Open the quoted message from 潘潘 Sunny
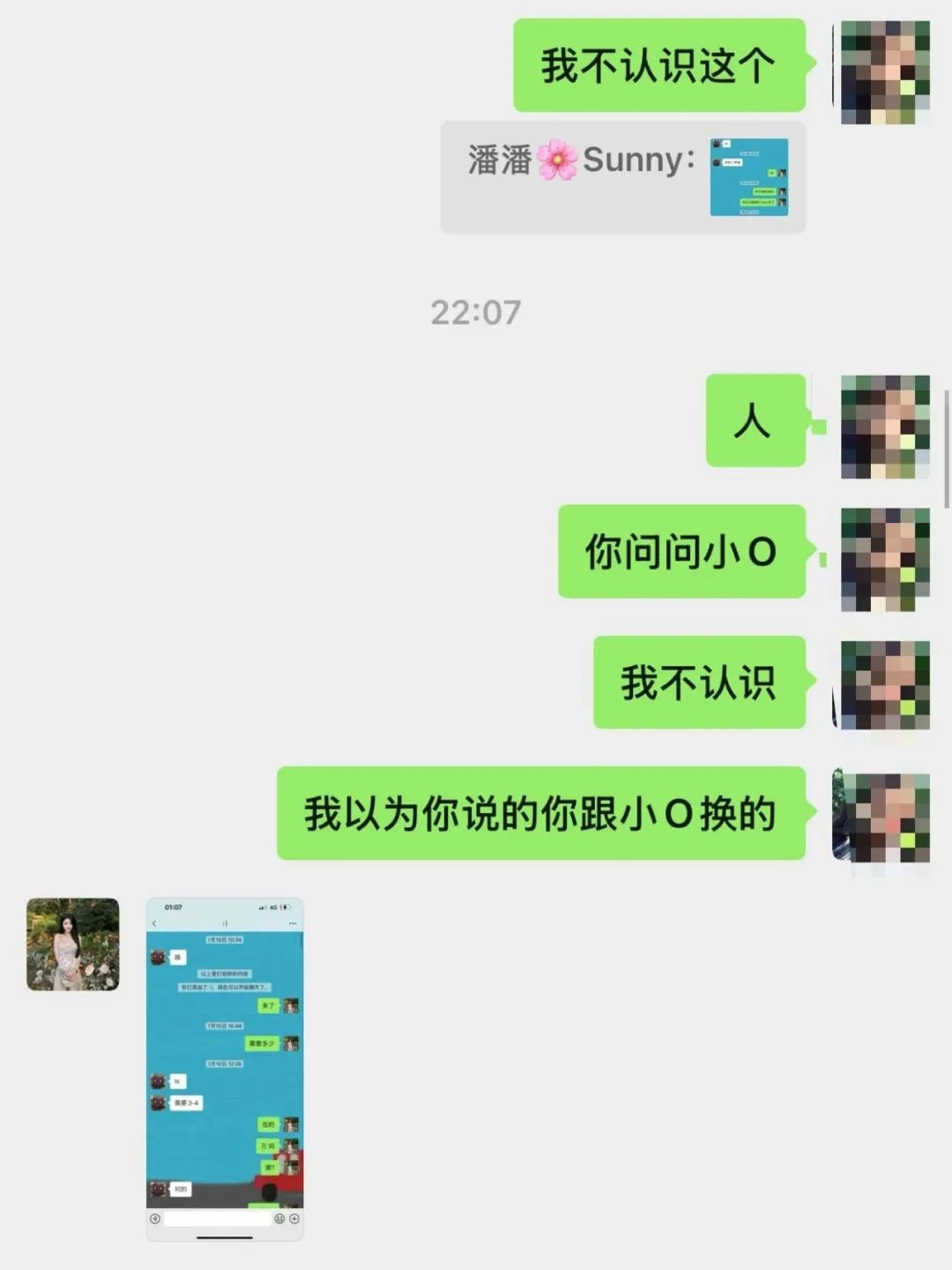This screenshot has width=952, height=1270. pyautogui.click(x=622, y=177)
